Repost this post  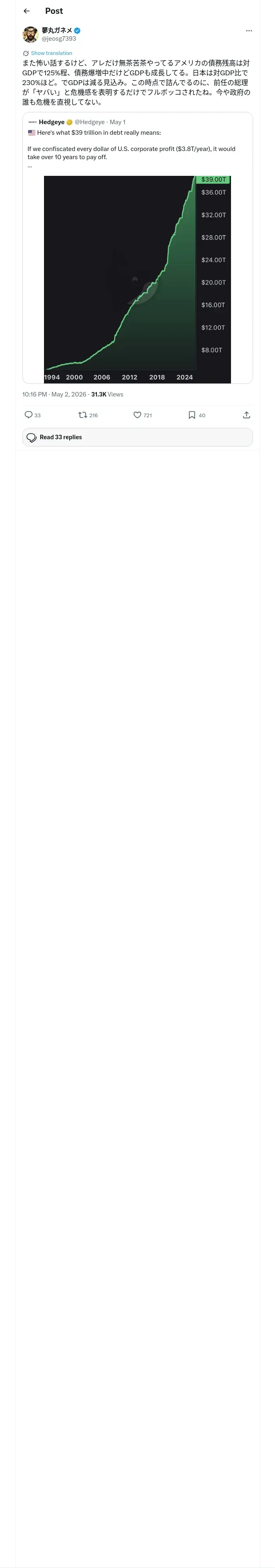[82, 414]
